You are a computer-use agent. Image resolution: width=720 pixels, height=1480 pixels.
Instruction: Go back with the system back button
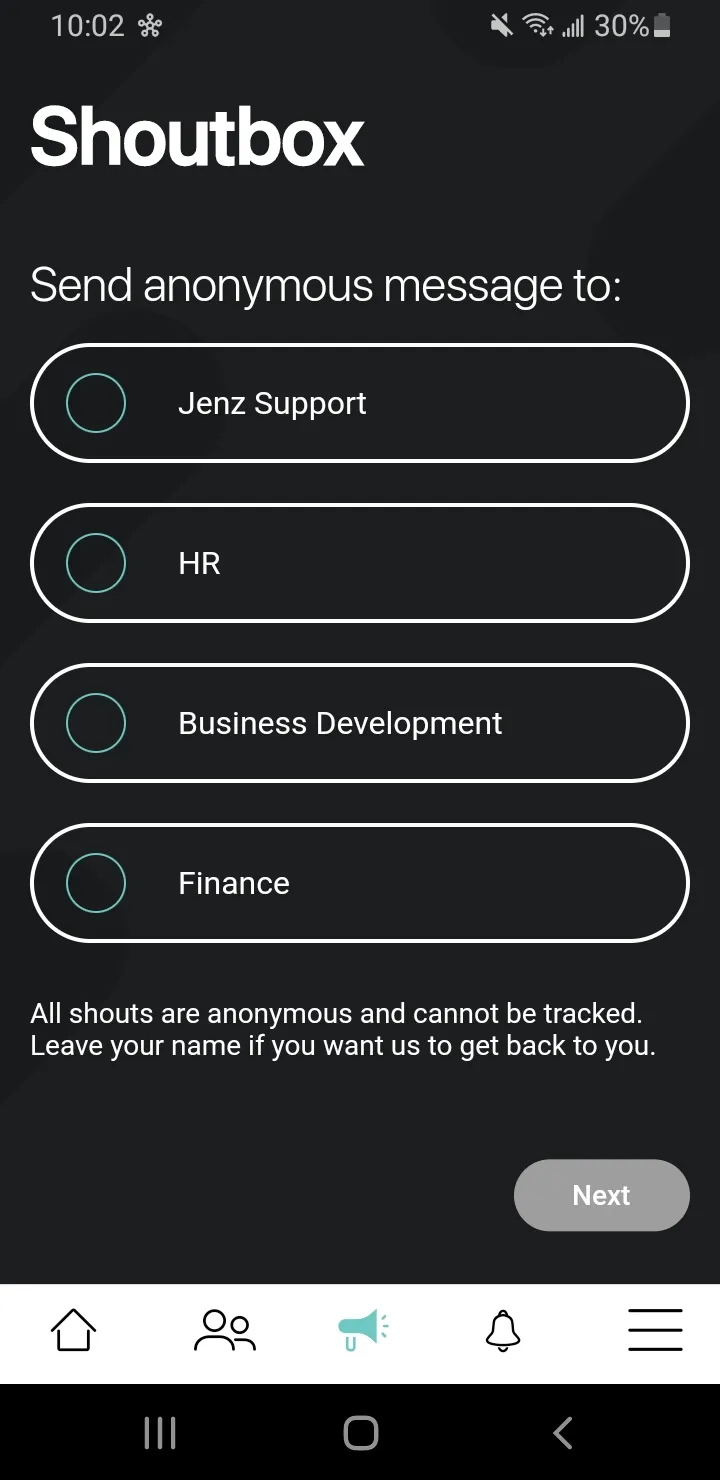[563, 1433]
